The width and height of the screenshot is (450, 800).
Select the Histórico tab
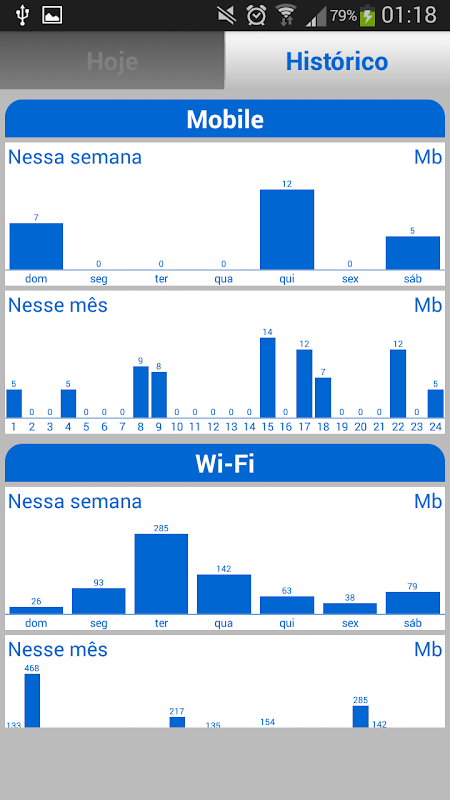(337, 61)
